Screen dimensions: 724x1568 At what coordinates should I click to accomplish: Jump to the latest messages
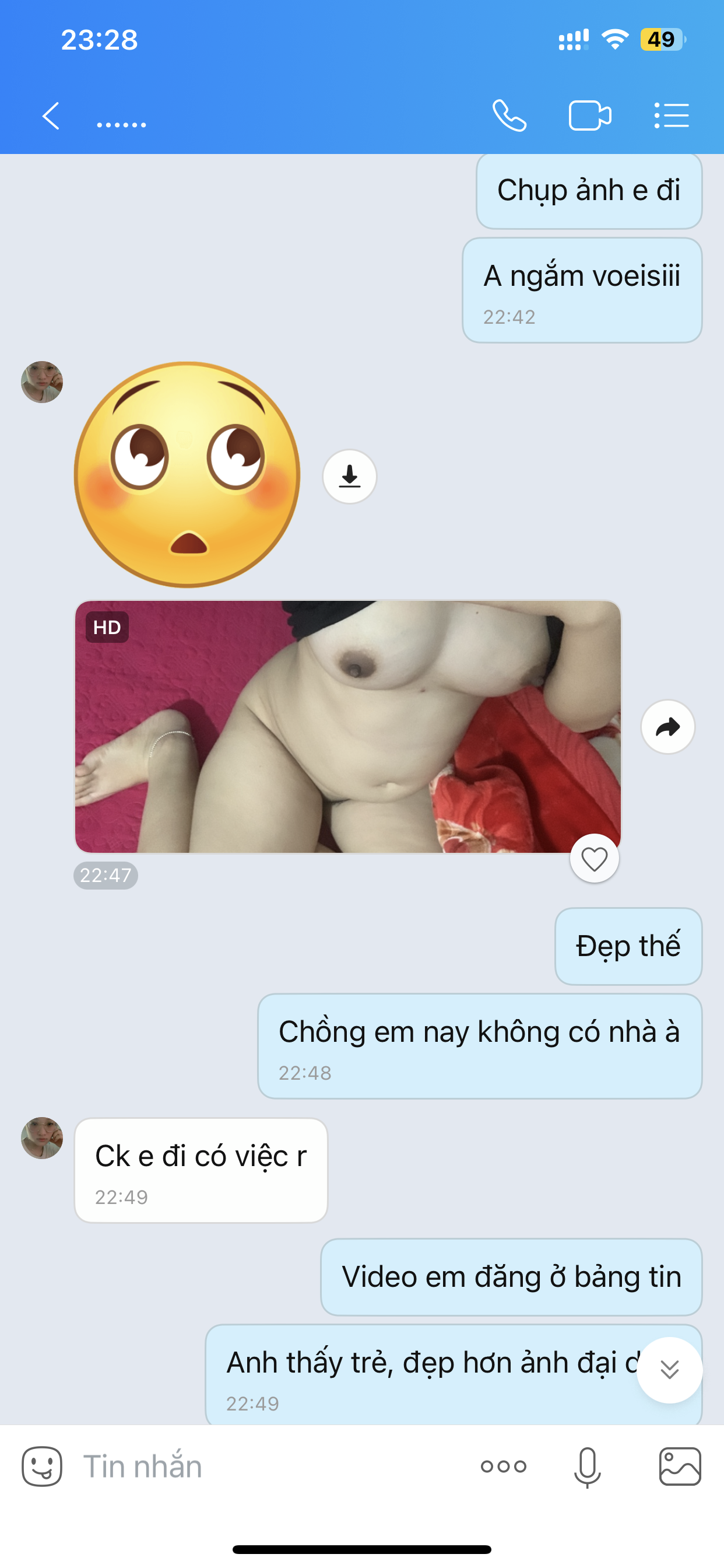[669, 1370]
